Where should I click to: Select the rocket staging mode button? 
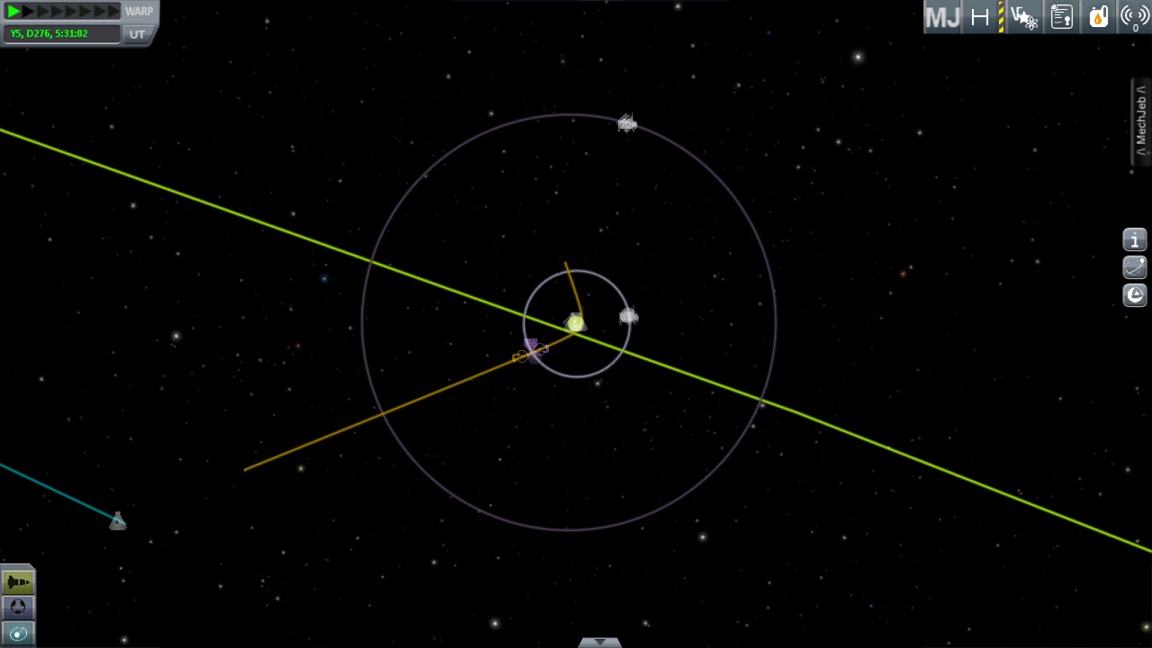coord(18,581)
